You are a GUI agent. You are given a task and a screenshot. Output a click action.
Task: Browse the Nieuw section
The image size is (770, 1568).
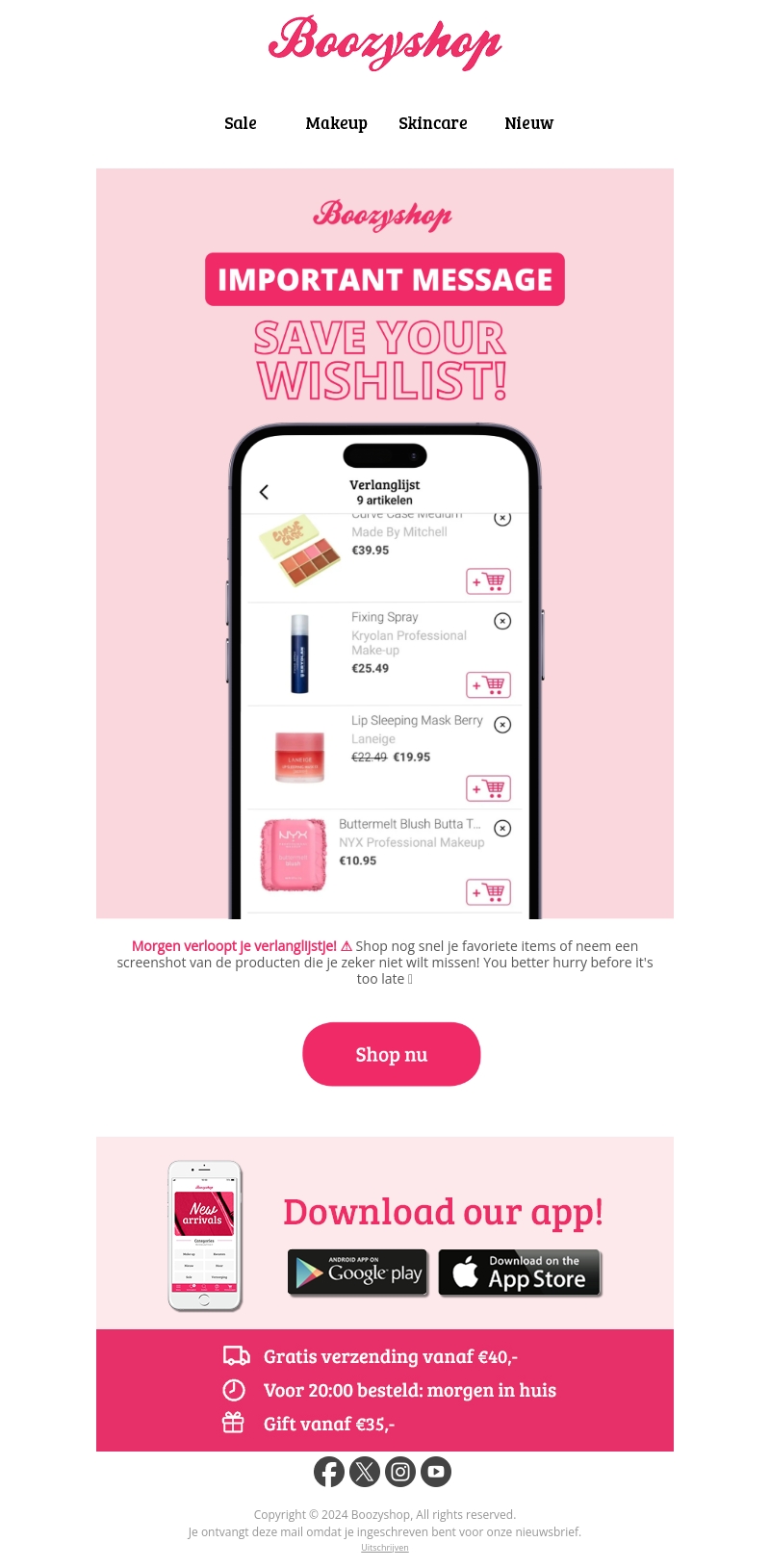coord(528,123)
